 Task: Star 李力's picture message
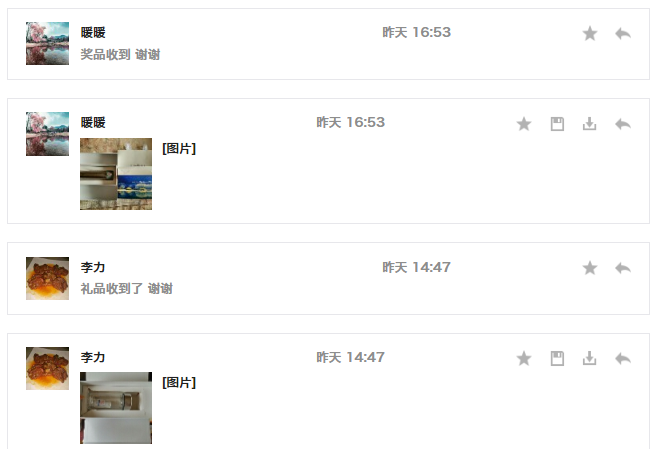coord(524,358)
